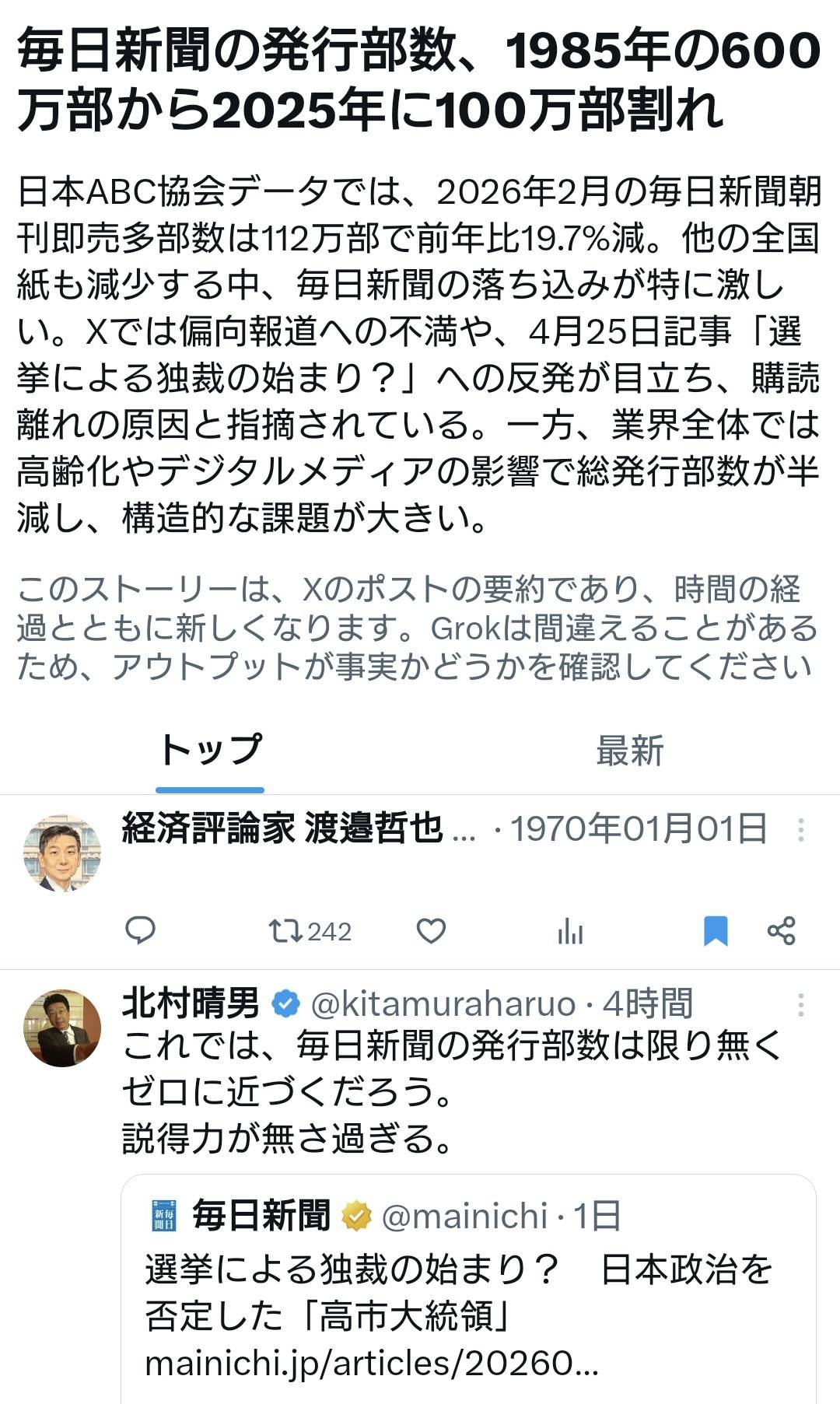View analytics of 渡邉哲也's post

click(570, 931)
